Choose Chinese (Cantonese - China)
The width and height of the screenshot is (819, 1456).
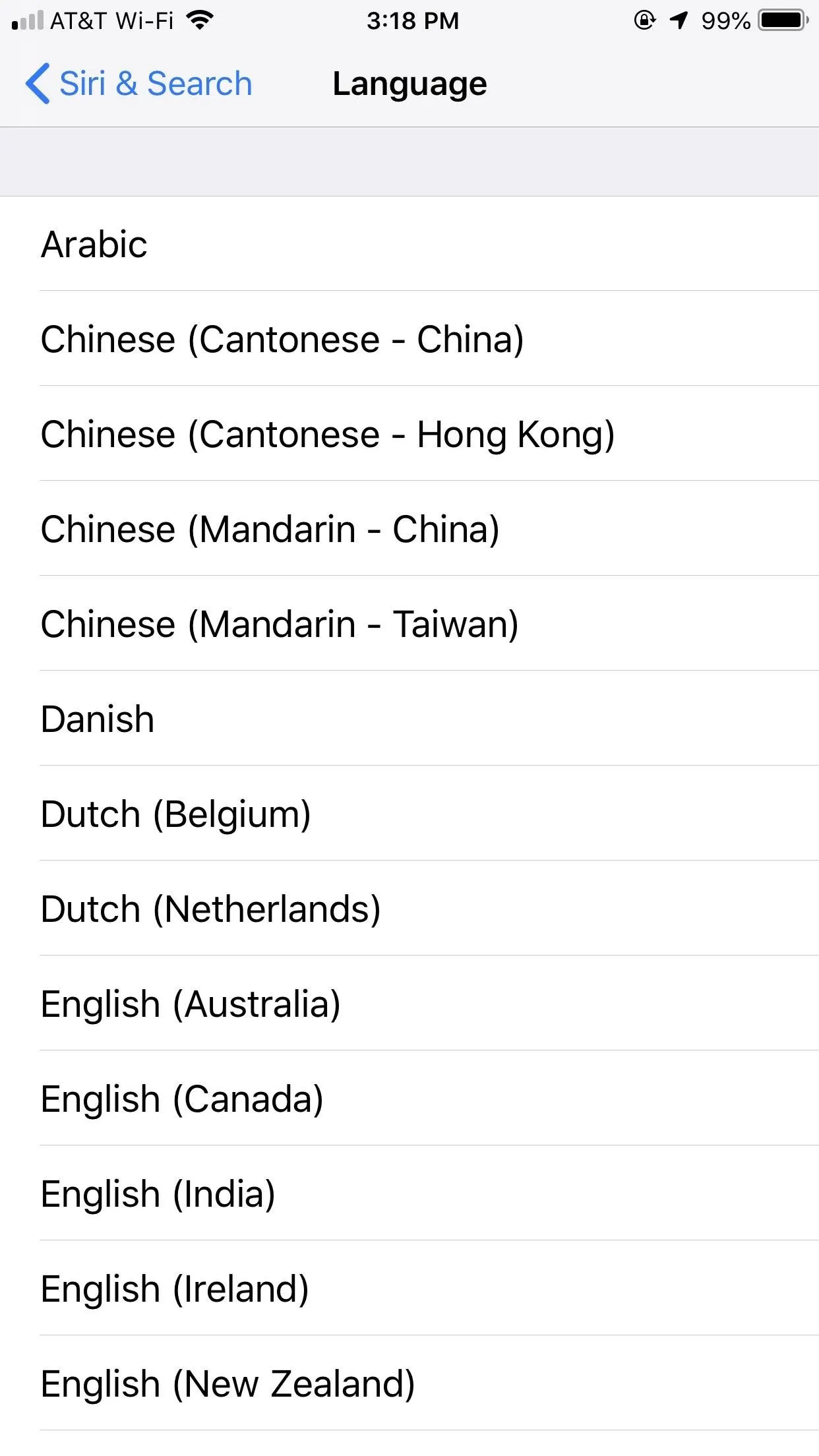click(x=409, y=339)
